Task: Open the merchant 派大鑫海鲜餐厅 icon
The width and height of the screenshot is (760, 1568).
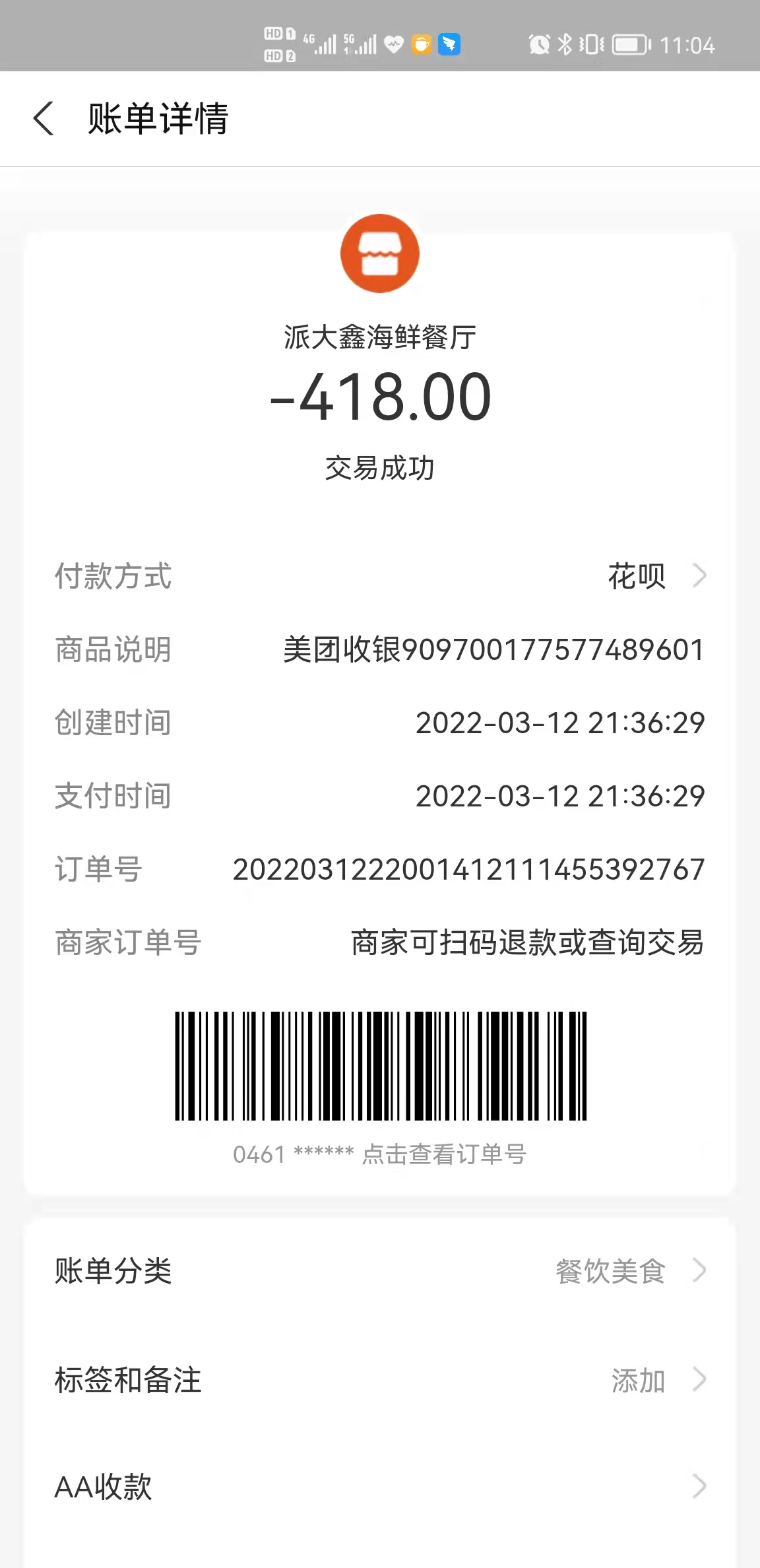Action: click(380, 253)
